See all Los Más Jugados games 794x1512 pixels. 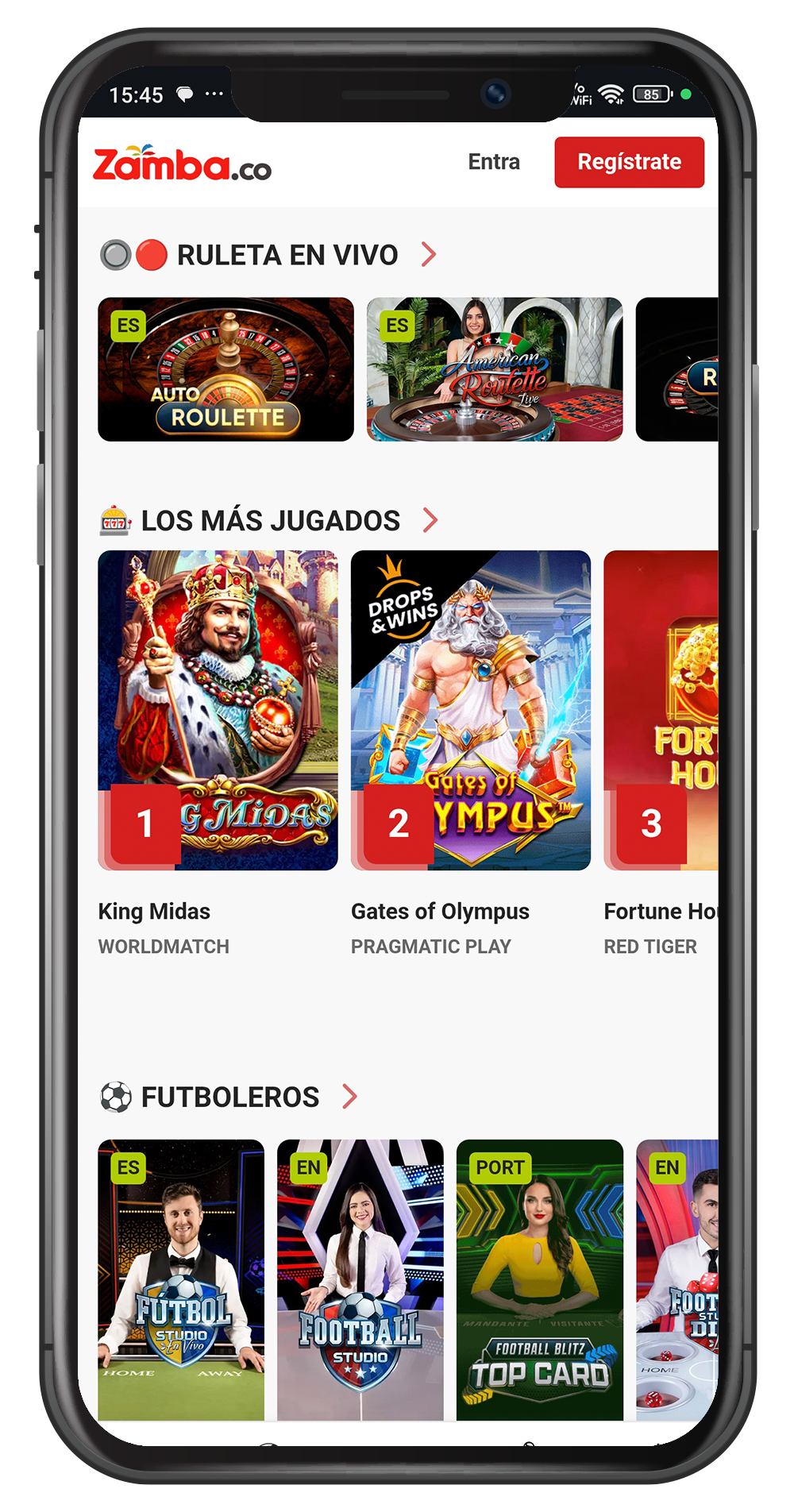point(430,520)
